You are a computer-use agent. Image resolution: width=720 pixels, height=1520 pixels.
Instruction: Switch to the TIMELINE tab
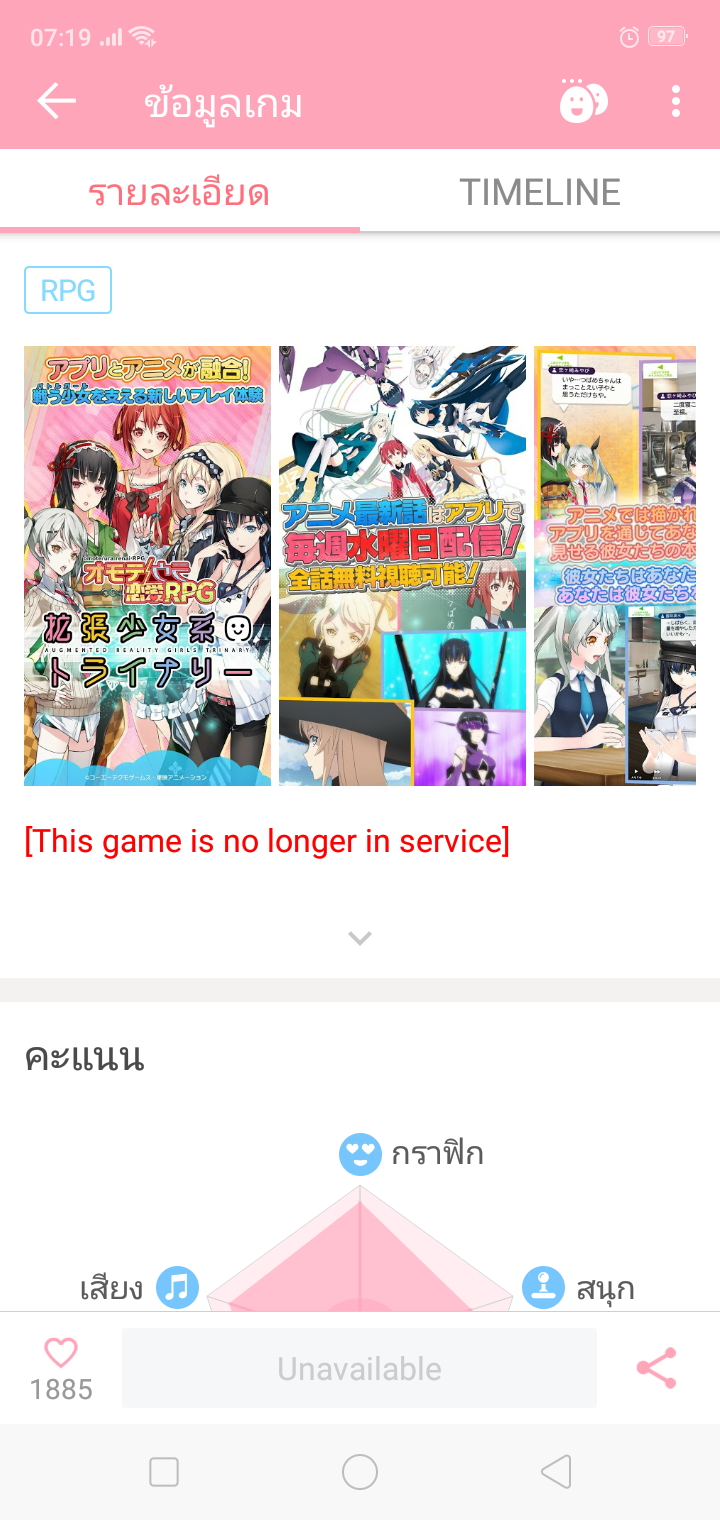pyautogui.click(x=540, y=192)
